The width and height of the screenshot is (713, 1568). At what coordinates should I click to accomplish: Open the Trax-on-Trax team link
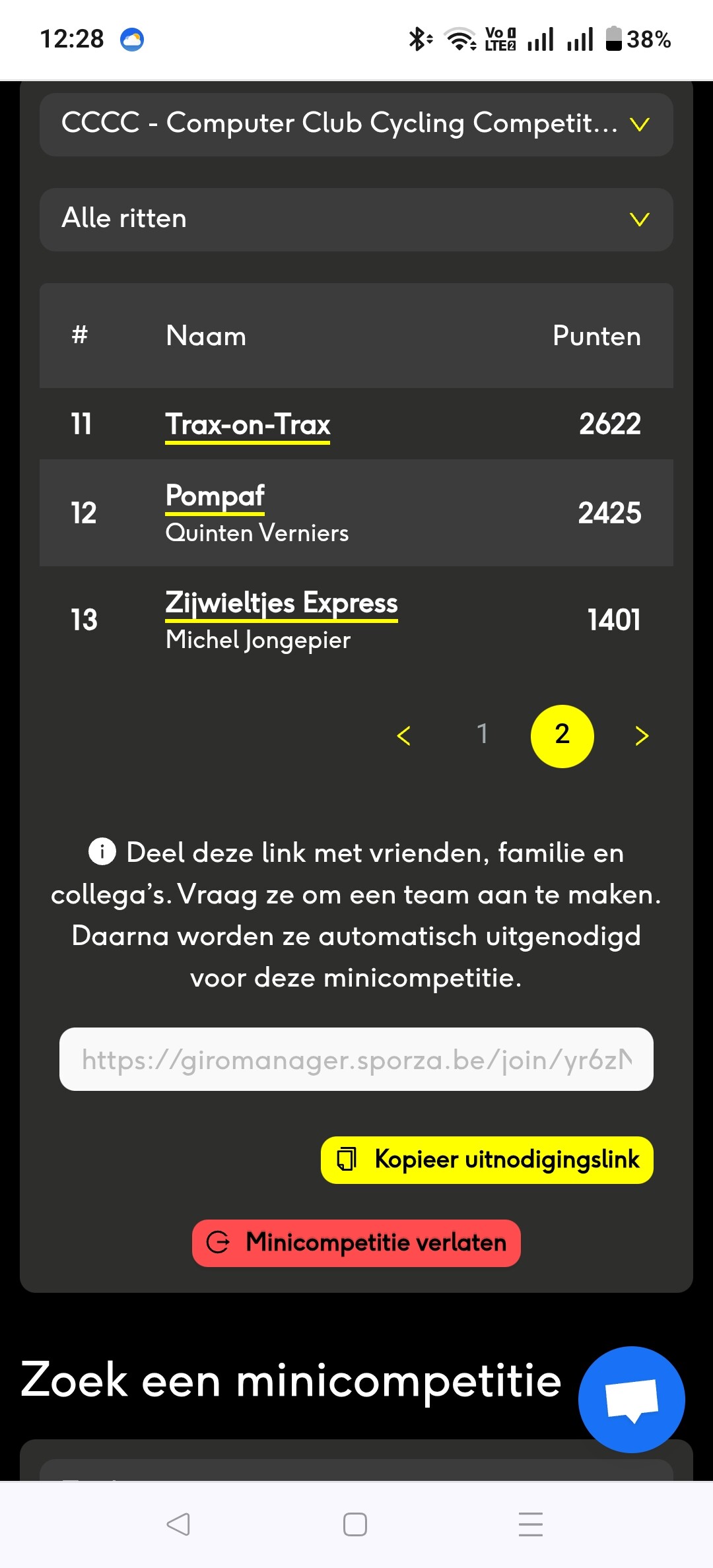tap(248, 424)
